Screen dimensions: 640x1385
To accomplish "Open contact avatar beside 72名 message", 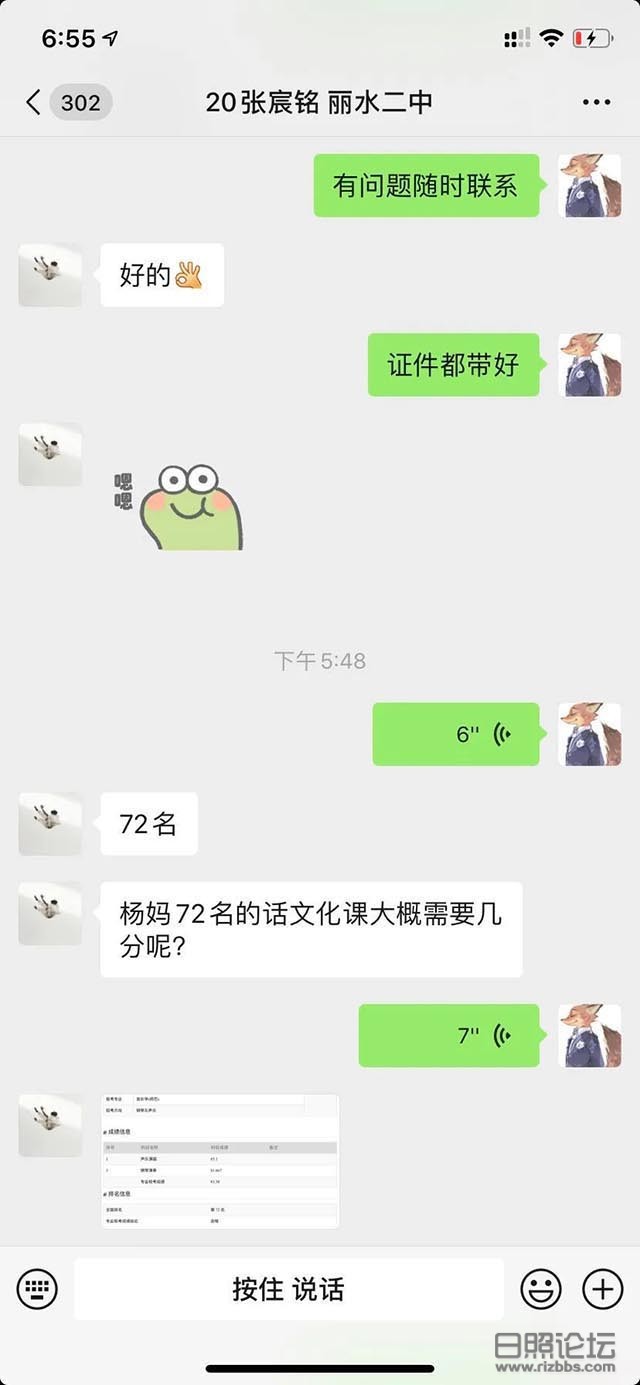I will coord(50,824).
